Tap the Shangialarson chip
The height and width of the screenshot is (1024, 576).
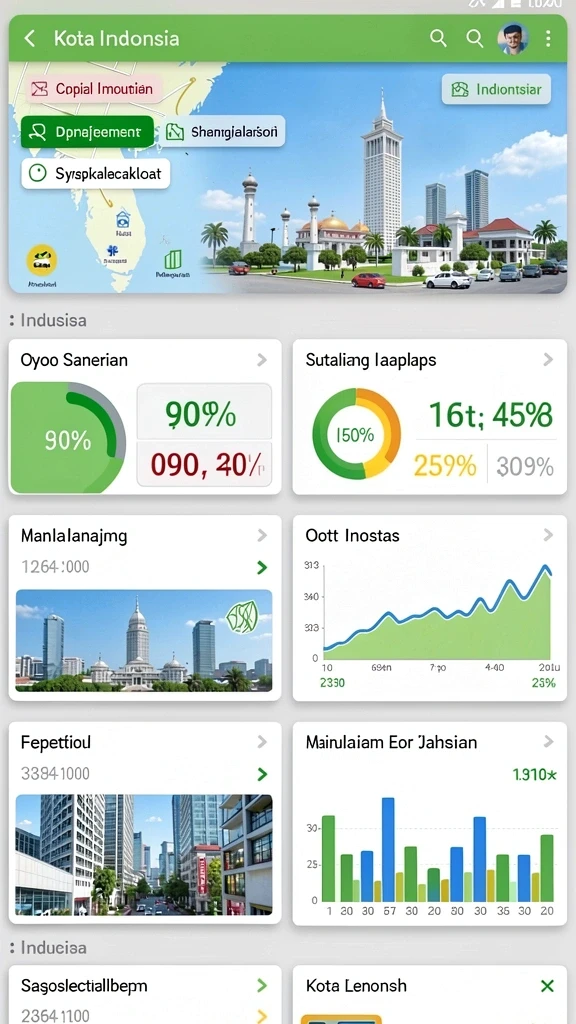pos(223,132)
